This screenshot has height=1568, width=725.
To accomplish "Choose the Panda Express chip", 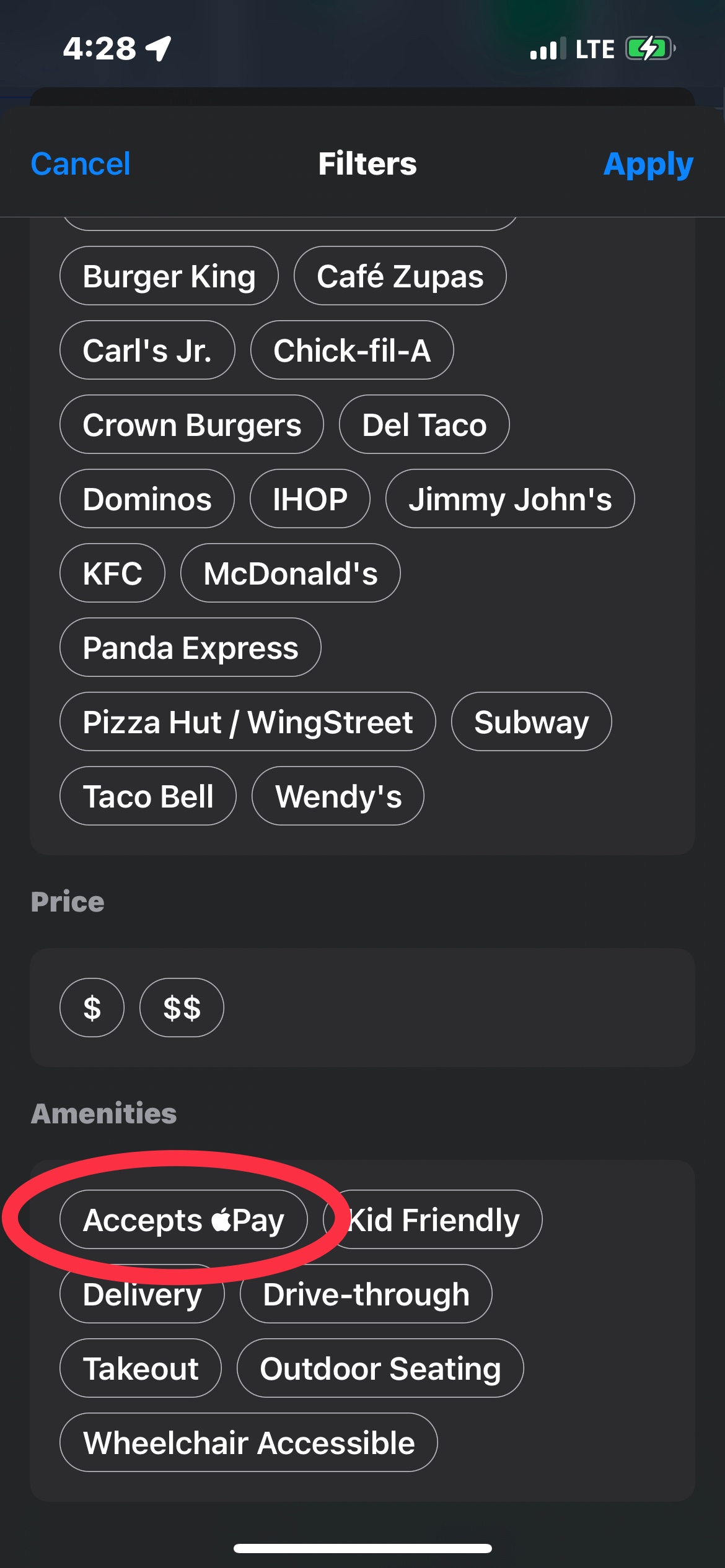I will tap(190, 648).
